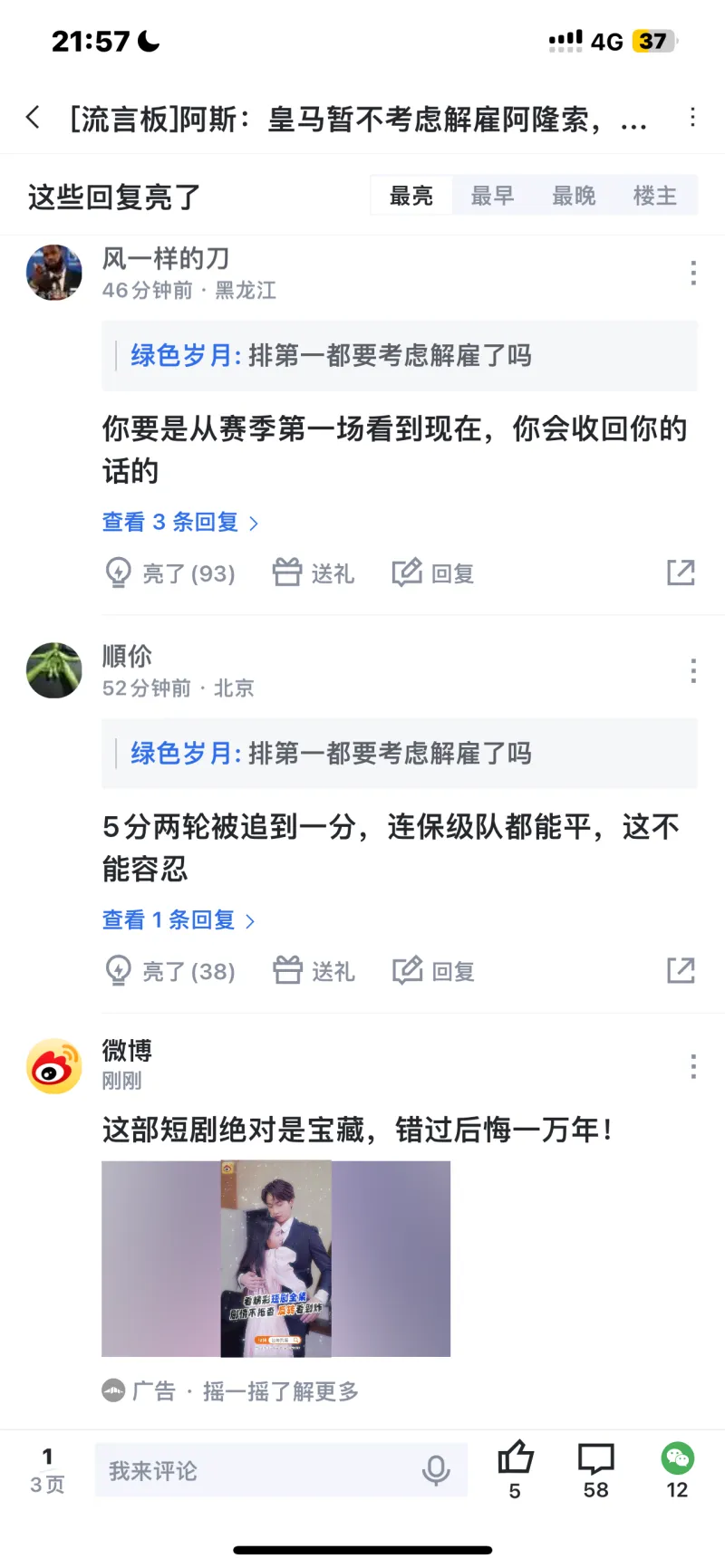Open the 58 comments list
This screenshot has height=1568, width=725.
pos(595,1468)
